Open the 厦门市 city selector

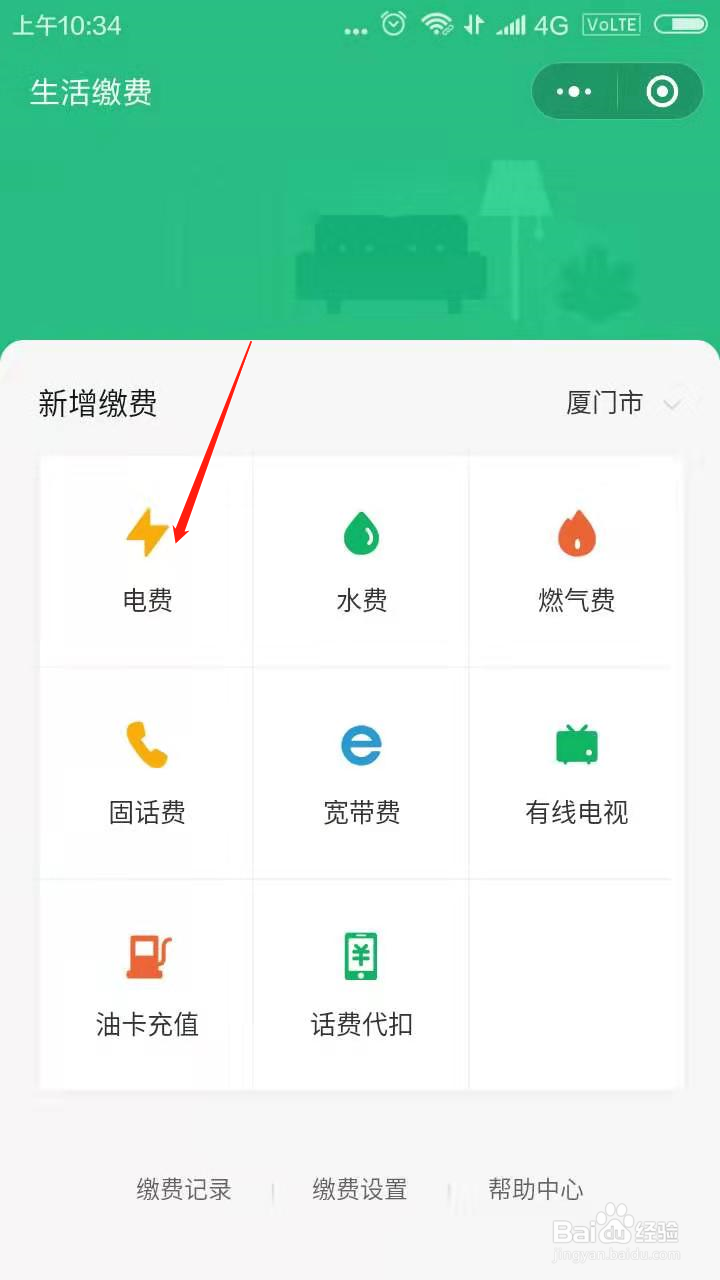[604, 403]
